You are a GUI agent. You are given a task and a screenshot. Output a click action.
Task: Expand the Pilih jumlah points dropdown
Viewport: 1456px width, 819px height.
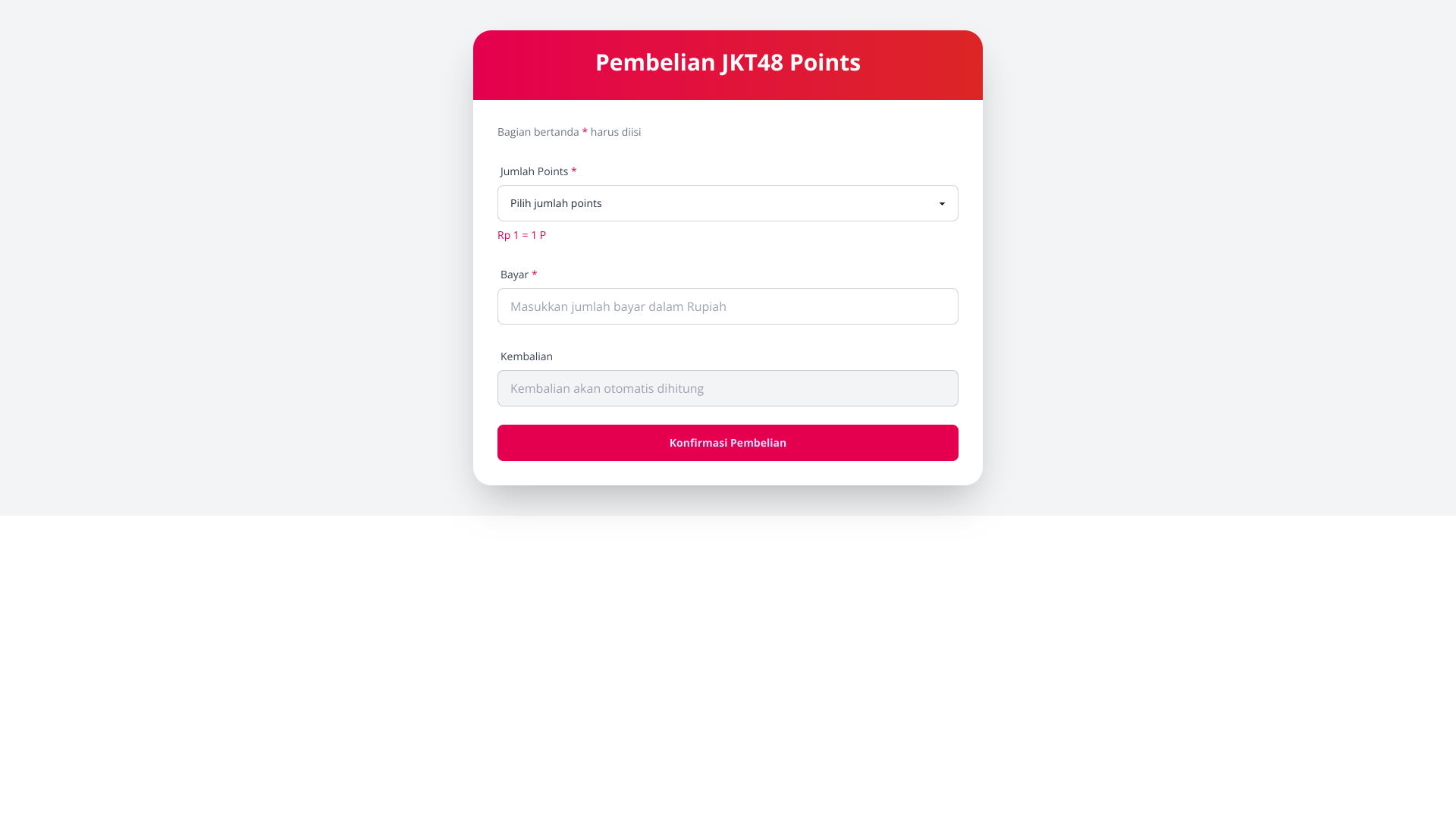coord(727,203)
